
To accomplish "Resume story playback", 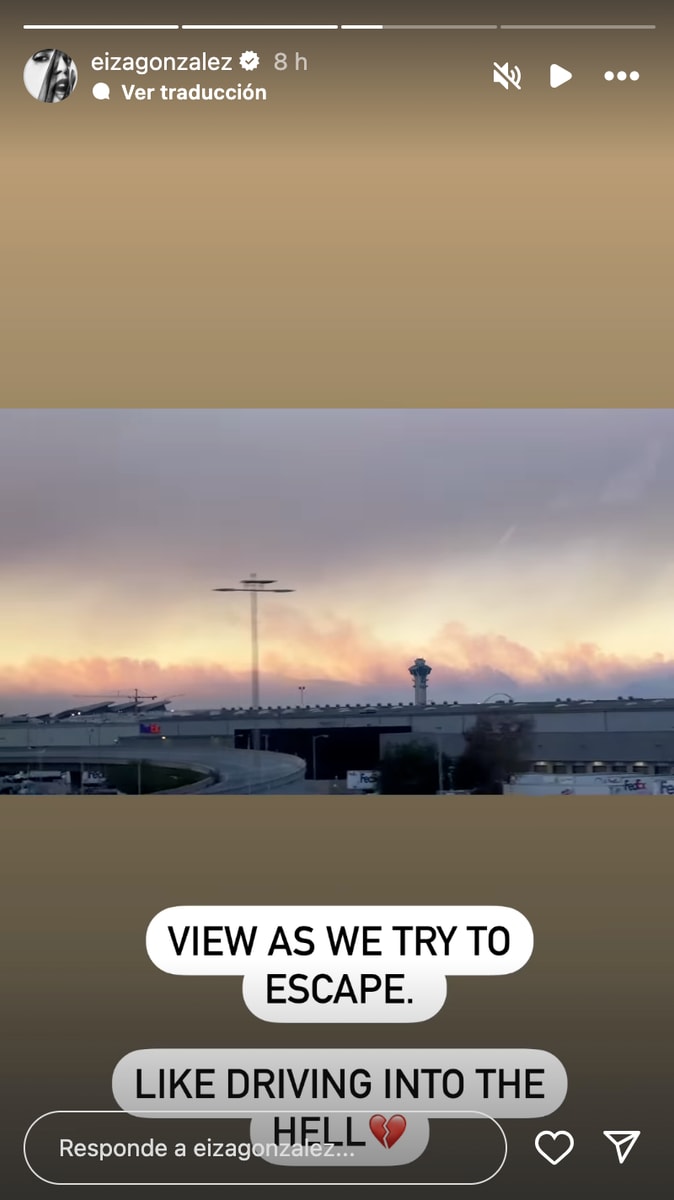I will tap(561, 76).
